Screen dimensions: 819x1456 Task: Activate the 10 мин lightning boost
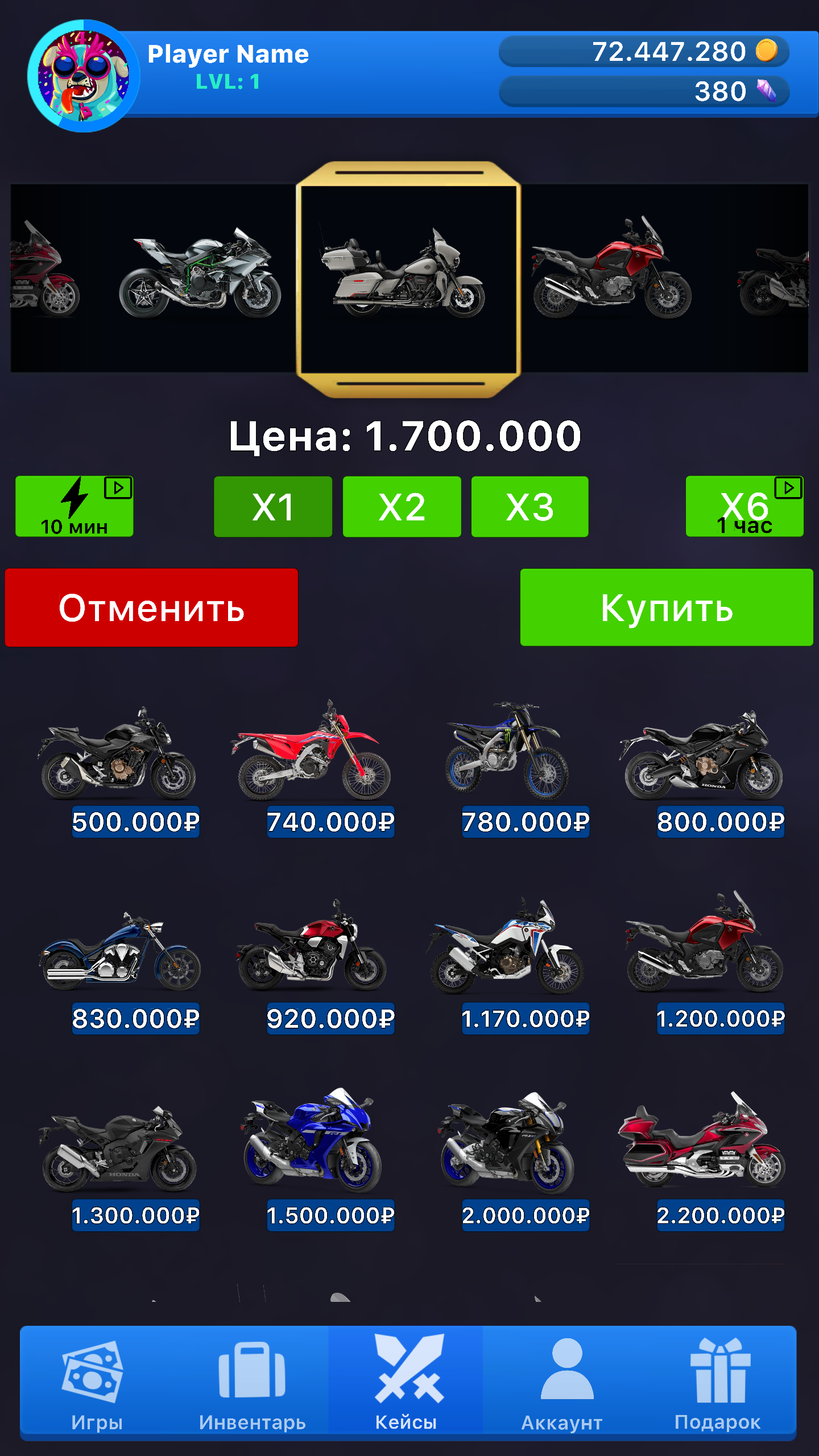coord(75,507)
